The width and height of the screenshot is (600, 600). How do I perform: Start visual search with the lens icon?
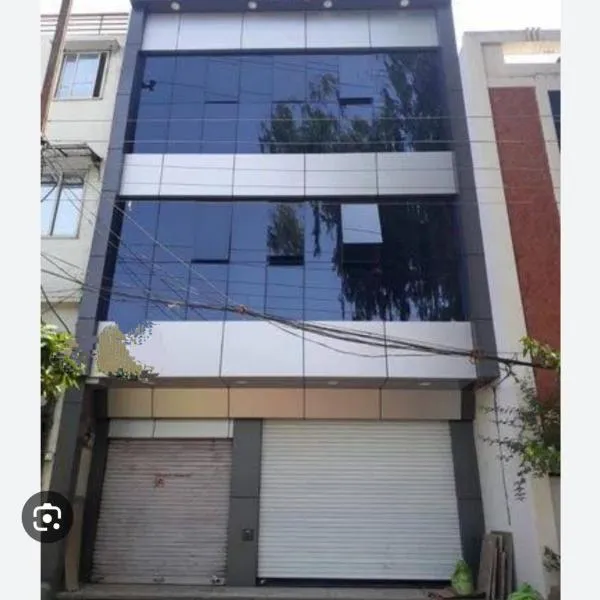point(47,517)
